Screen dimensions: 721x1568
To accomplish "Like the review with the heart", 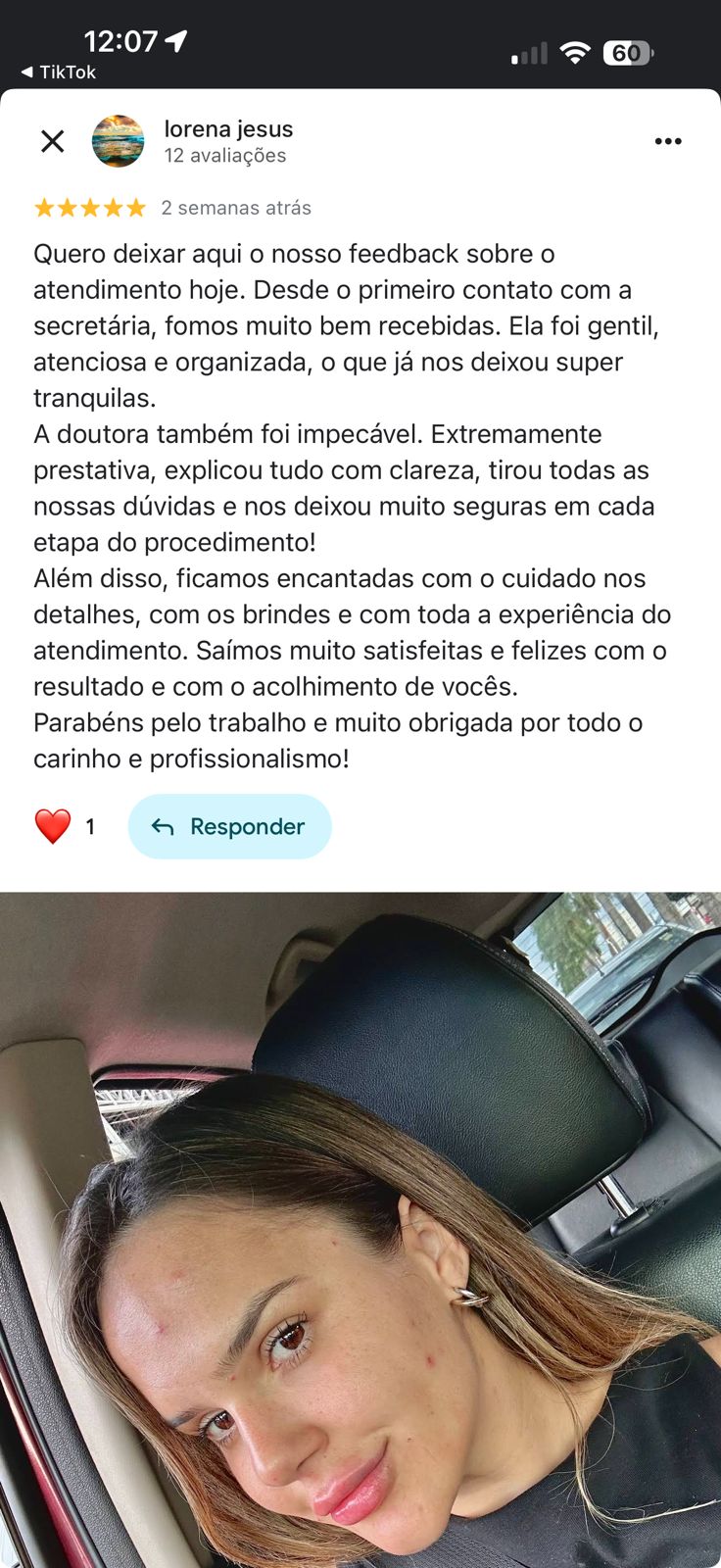I will click(53, 826).
